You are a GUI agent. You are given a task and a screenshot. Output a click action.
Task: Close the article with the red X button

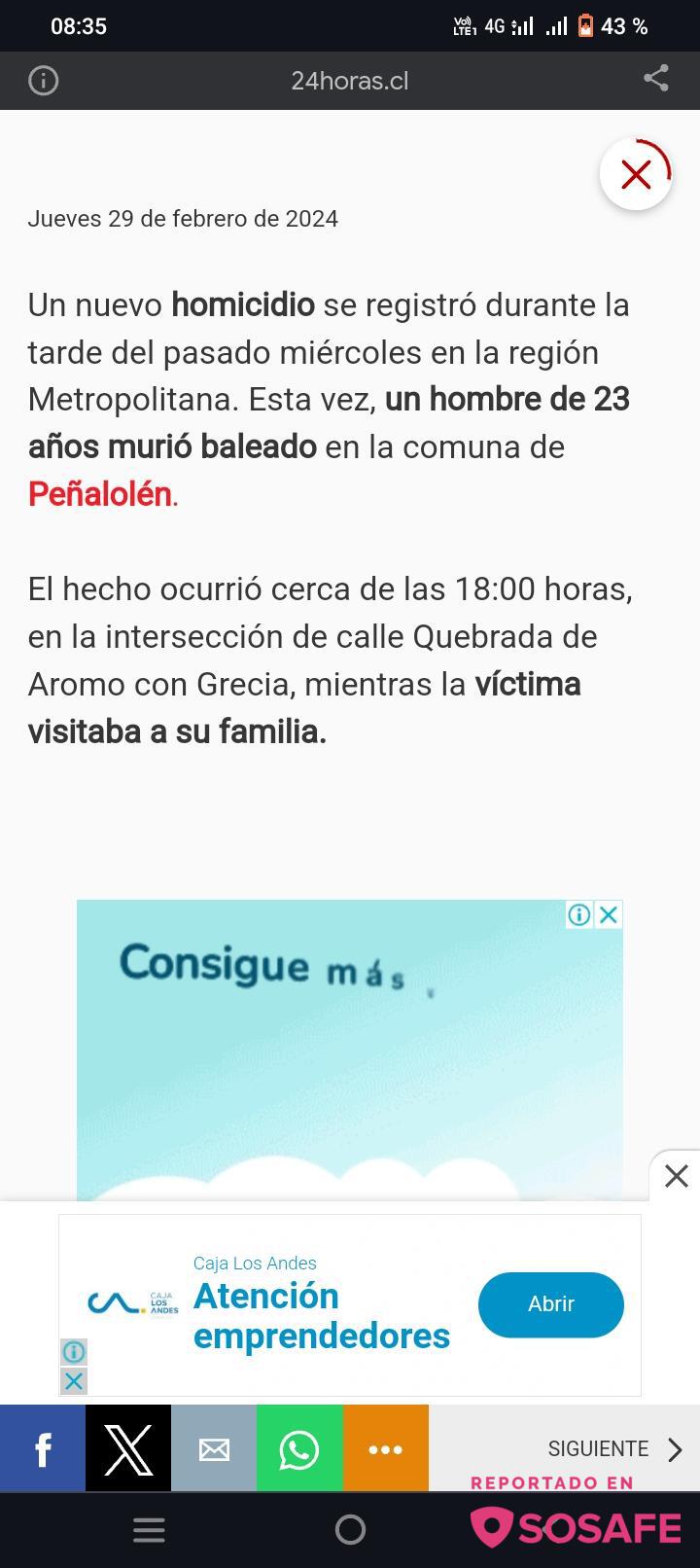(636, 175)
